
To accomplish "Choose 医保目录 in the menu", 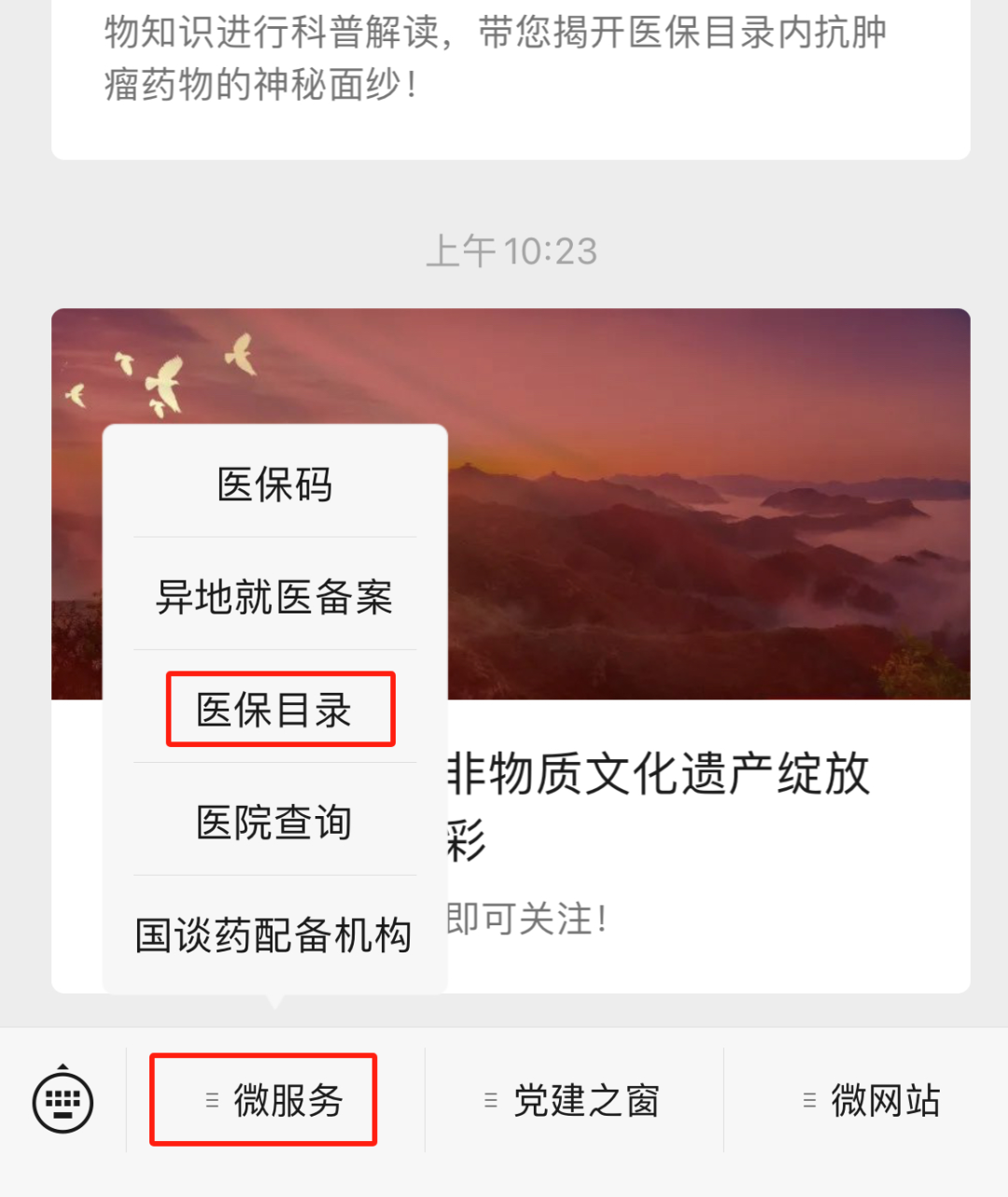I will coord(274,710).
